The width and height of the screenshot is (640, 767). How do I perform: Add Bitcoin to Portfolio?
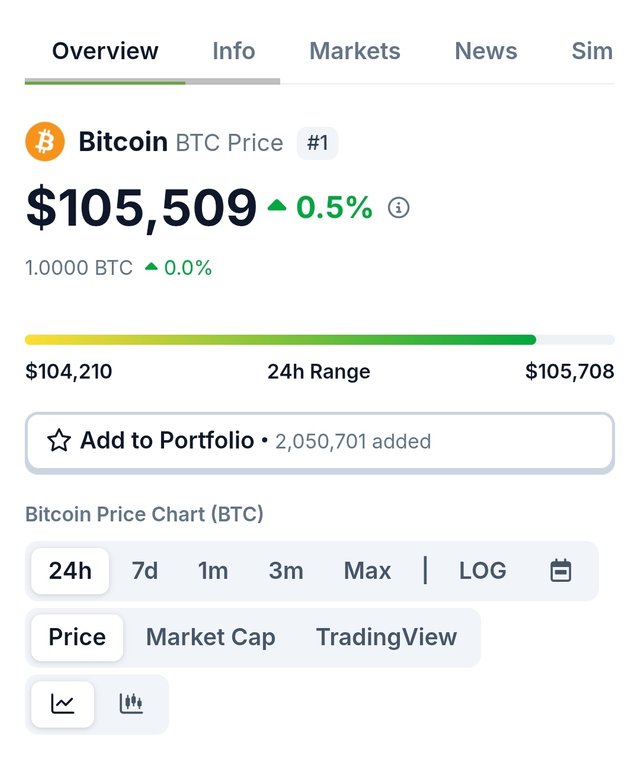319,441
